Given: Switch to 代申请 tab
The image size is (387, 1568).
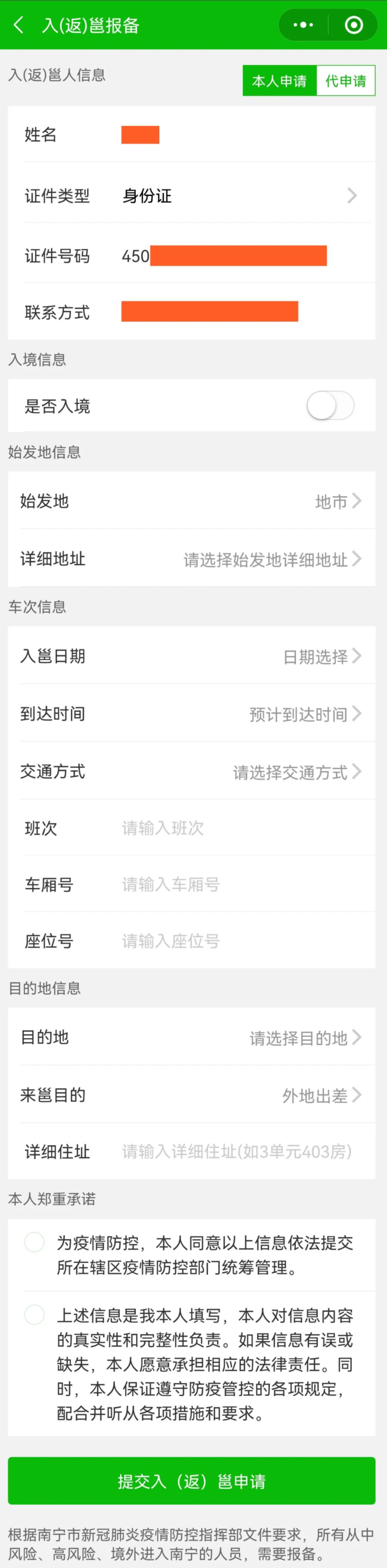Looking at the screenshot, I should tap(346, 81).
